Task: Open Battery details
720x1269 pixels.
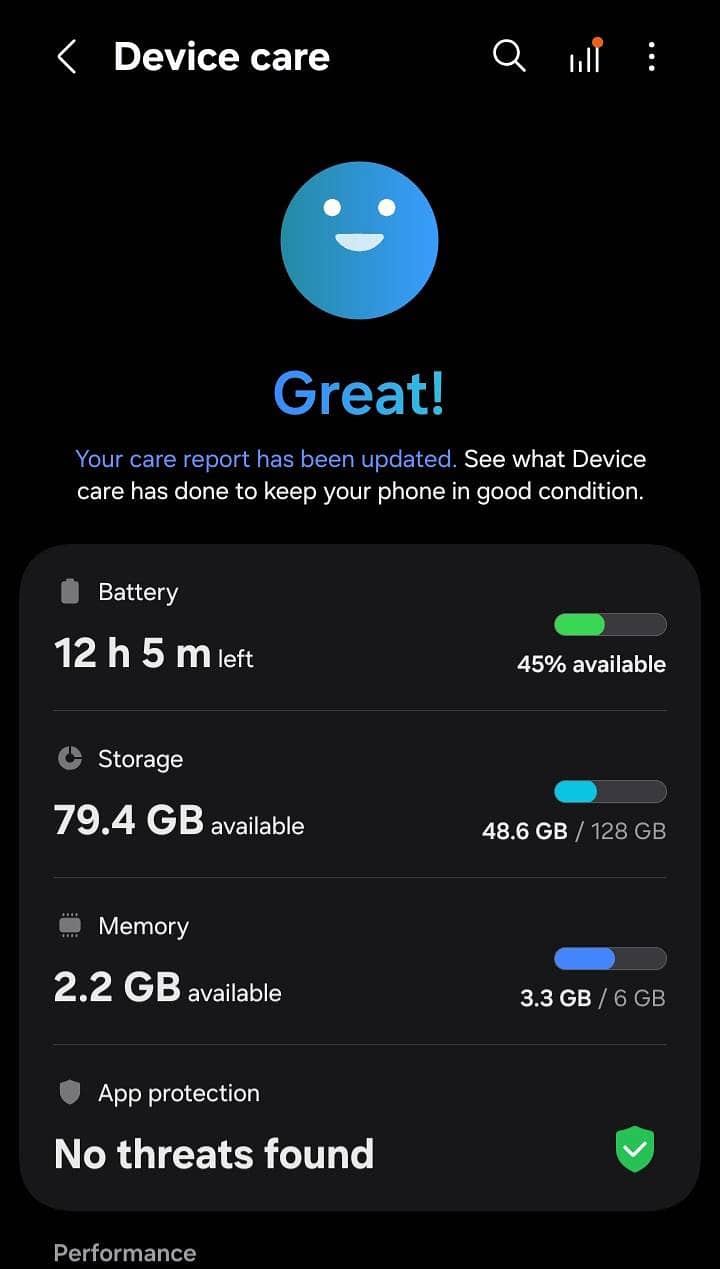Action: pyautogui.click(x=359, y=628)
